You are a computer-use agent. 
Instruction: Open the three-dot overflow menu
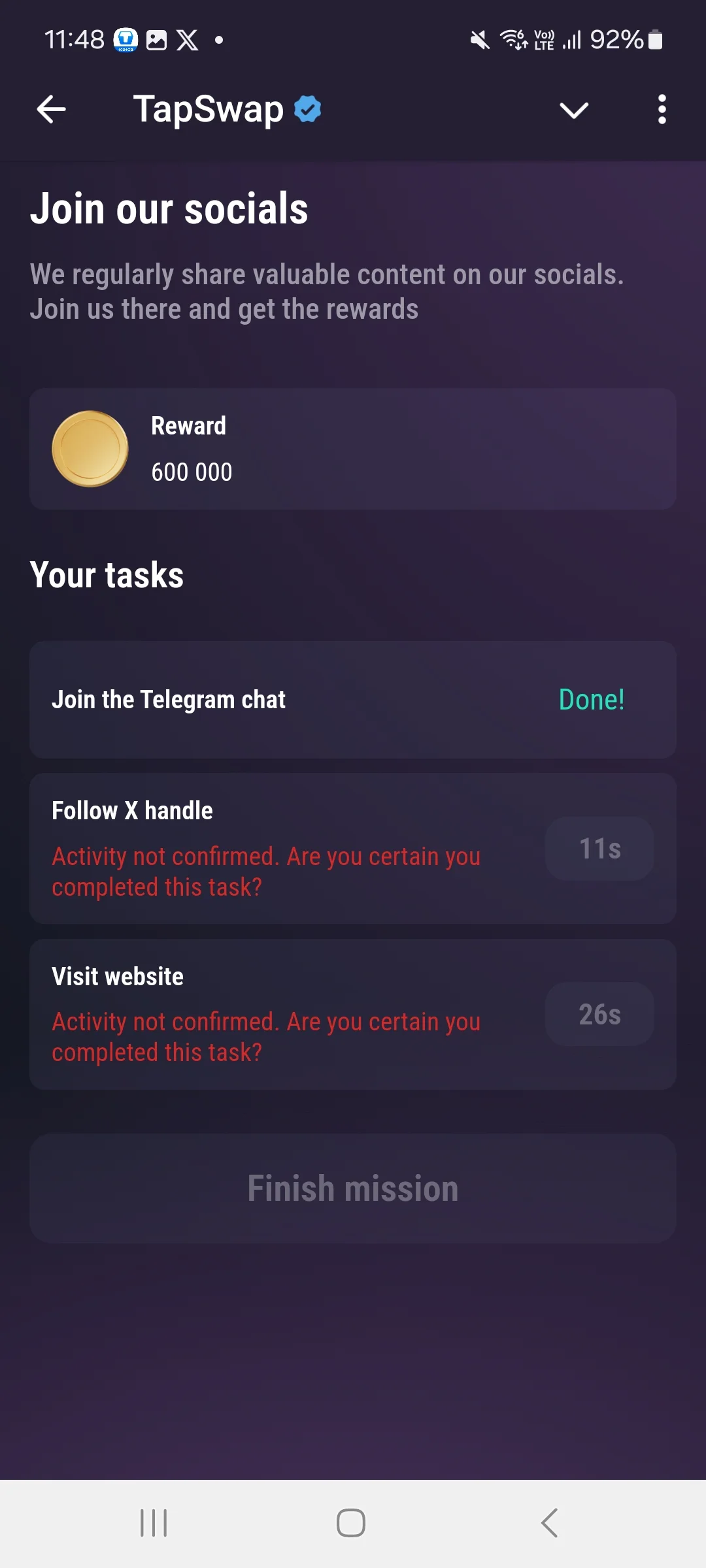(662, 109)
